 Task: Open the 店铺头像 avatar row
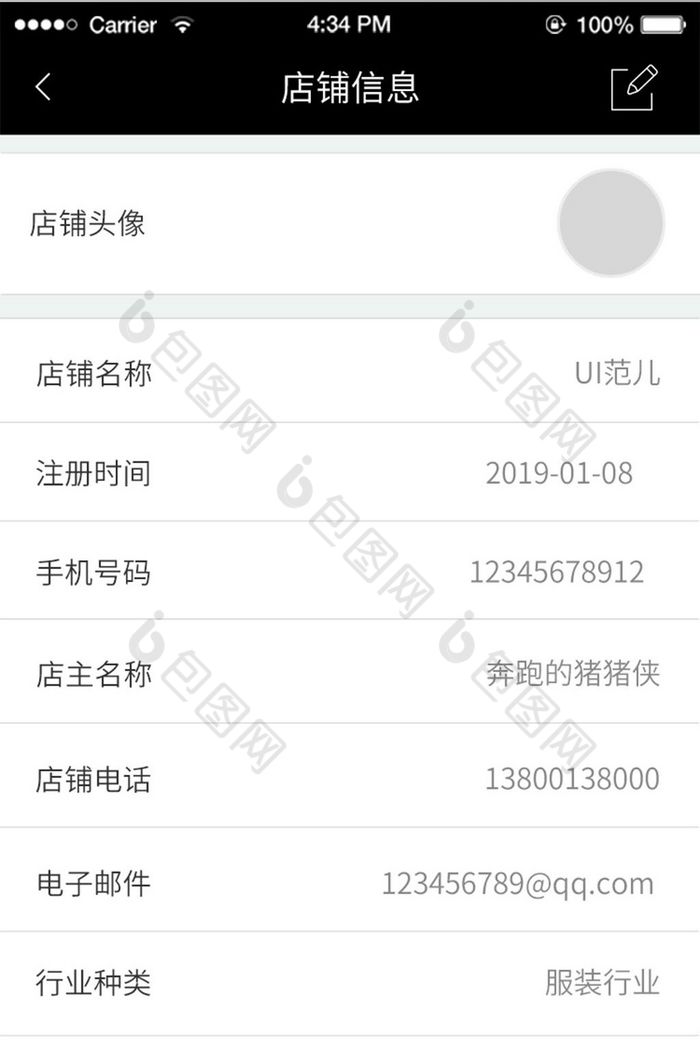[350, 223]
